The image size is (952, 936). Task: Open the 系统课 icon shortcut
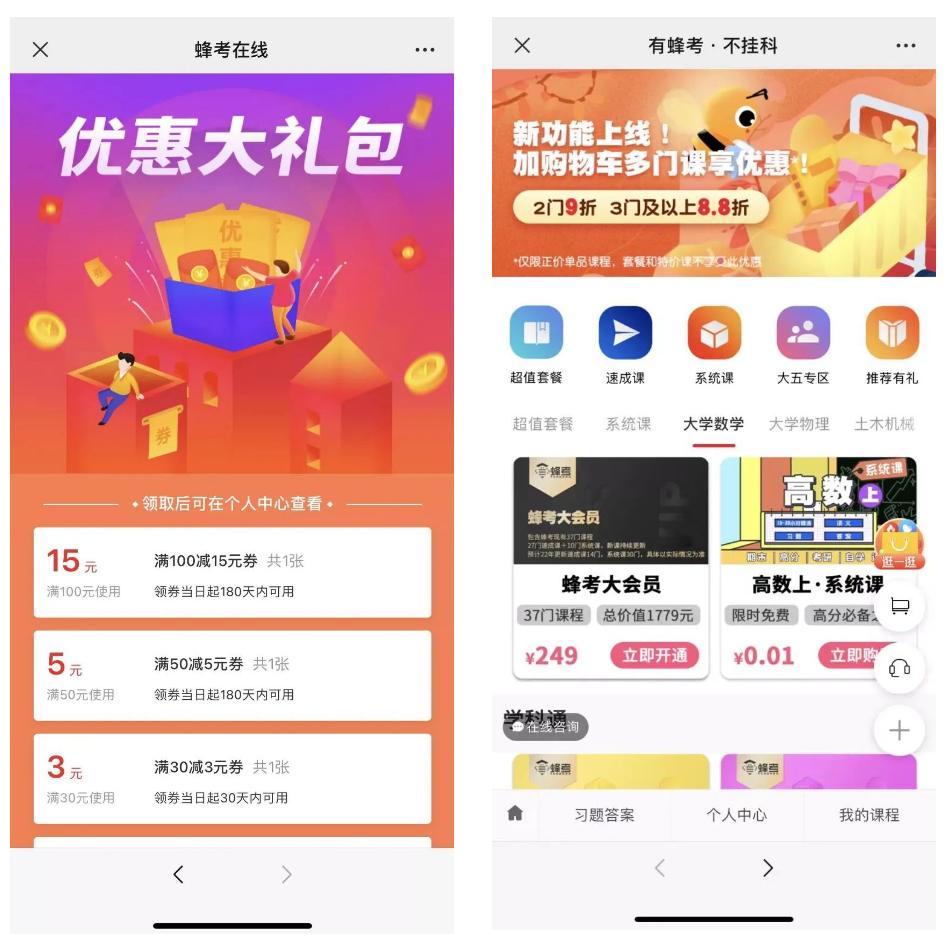pos(714,345)
